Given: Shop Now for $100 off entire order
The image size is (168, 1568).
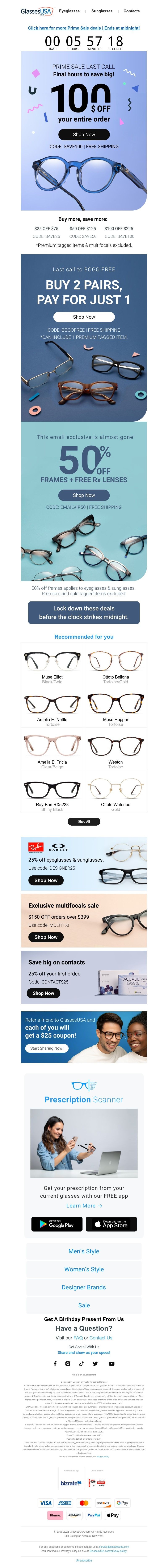Looking at the screenshot, I should 84,134.
